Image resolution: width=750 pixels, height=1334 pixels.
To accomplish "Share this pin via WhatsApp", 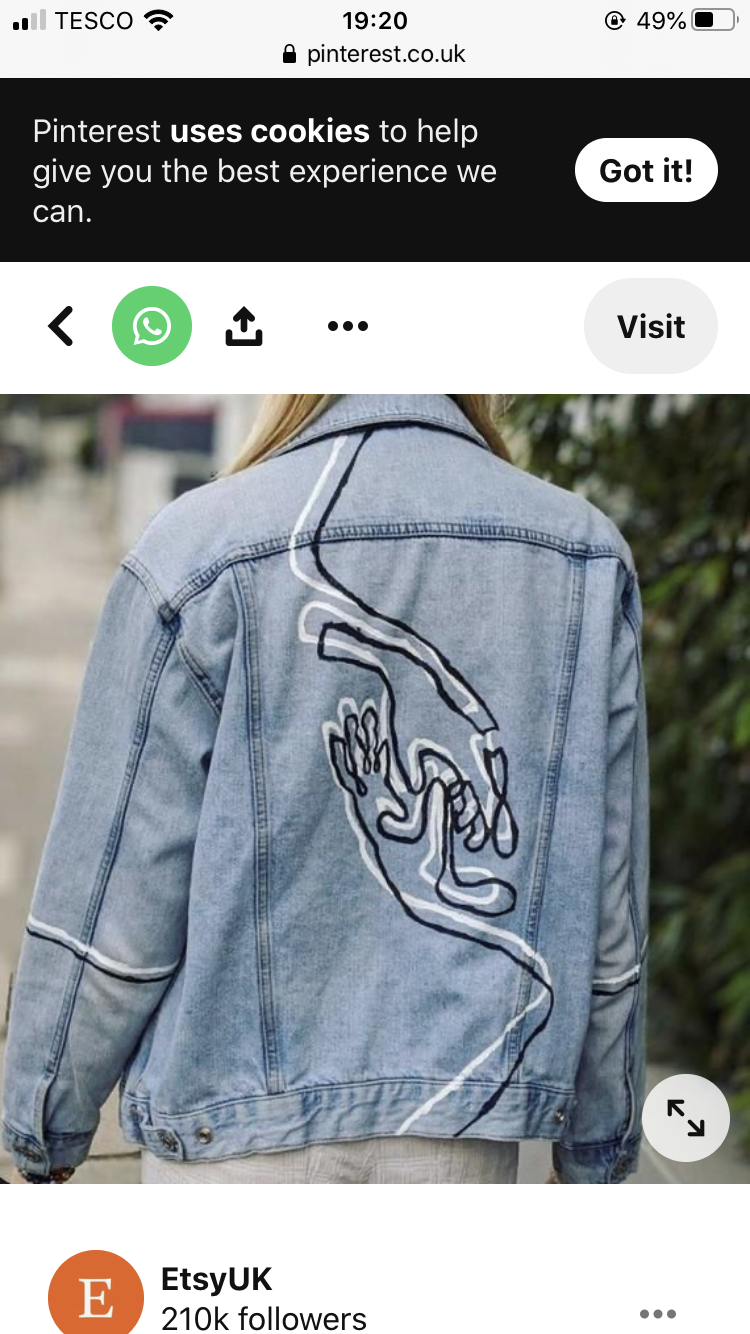I will 152,326.
